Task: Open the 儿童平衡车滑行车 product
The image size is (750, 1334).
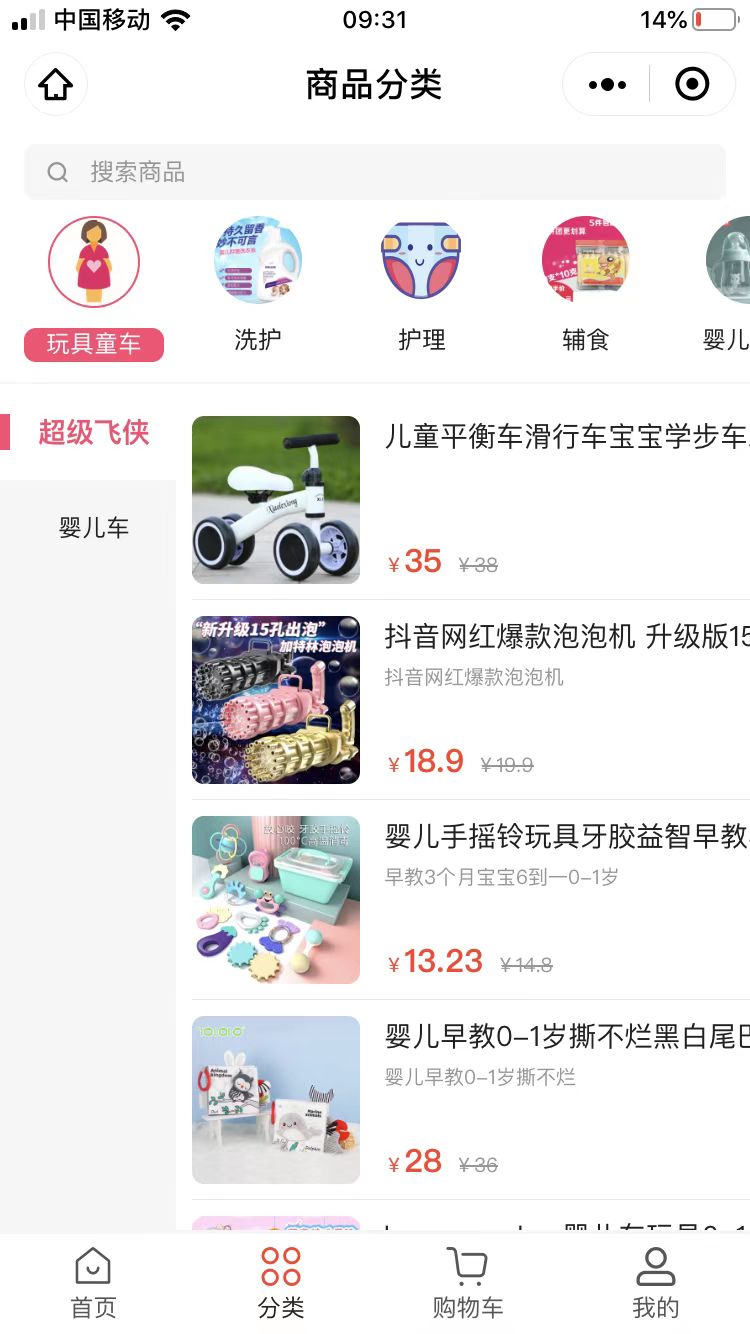Action: tap(470, 500)
